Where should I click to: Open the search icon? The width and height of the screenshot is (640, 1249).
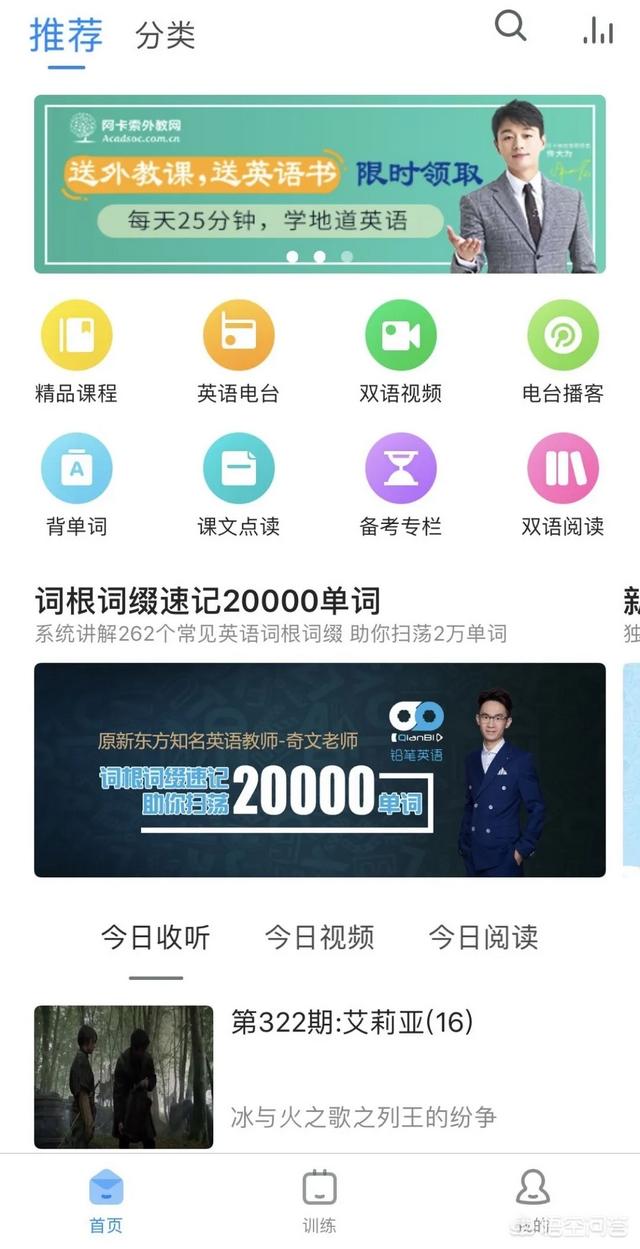[510, 27]
